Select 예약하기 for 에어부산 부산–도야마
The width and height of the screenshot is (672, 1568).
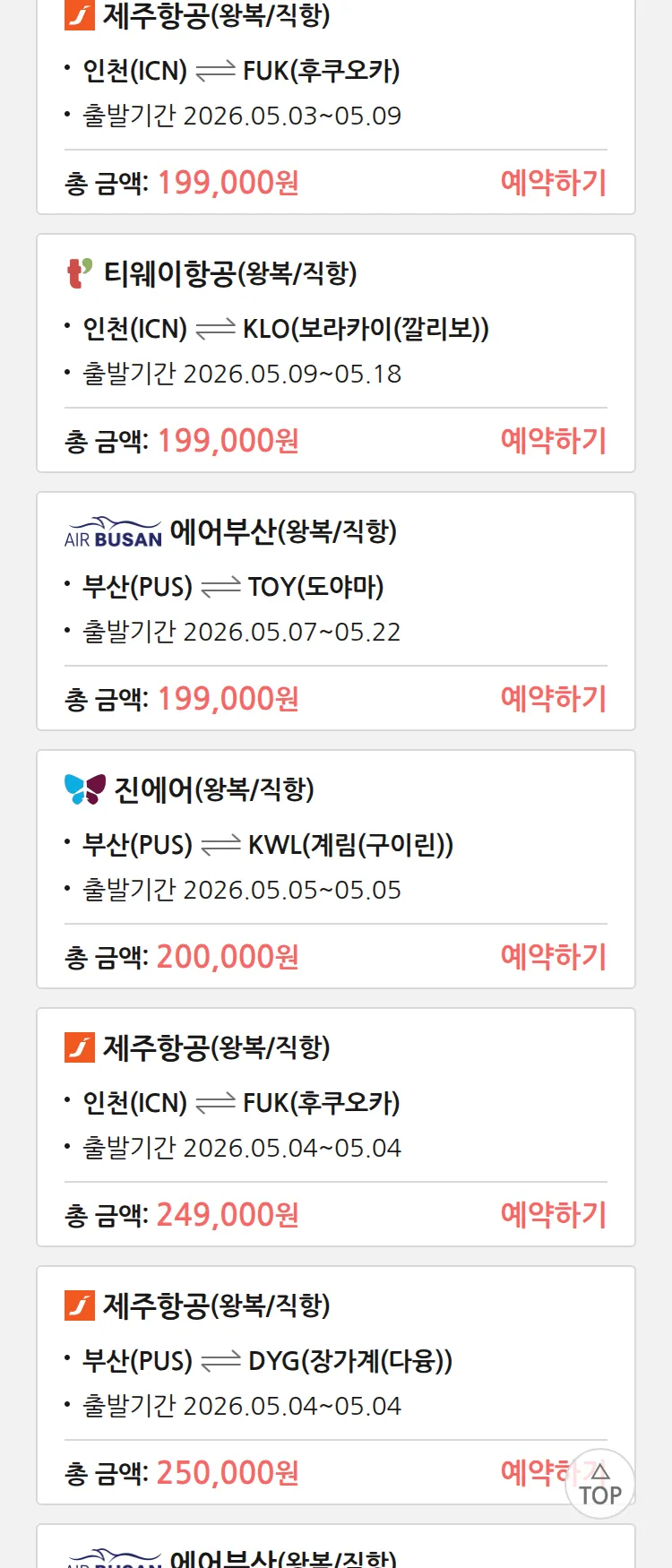(553, 698)
